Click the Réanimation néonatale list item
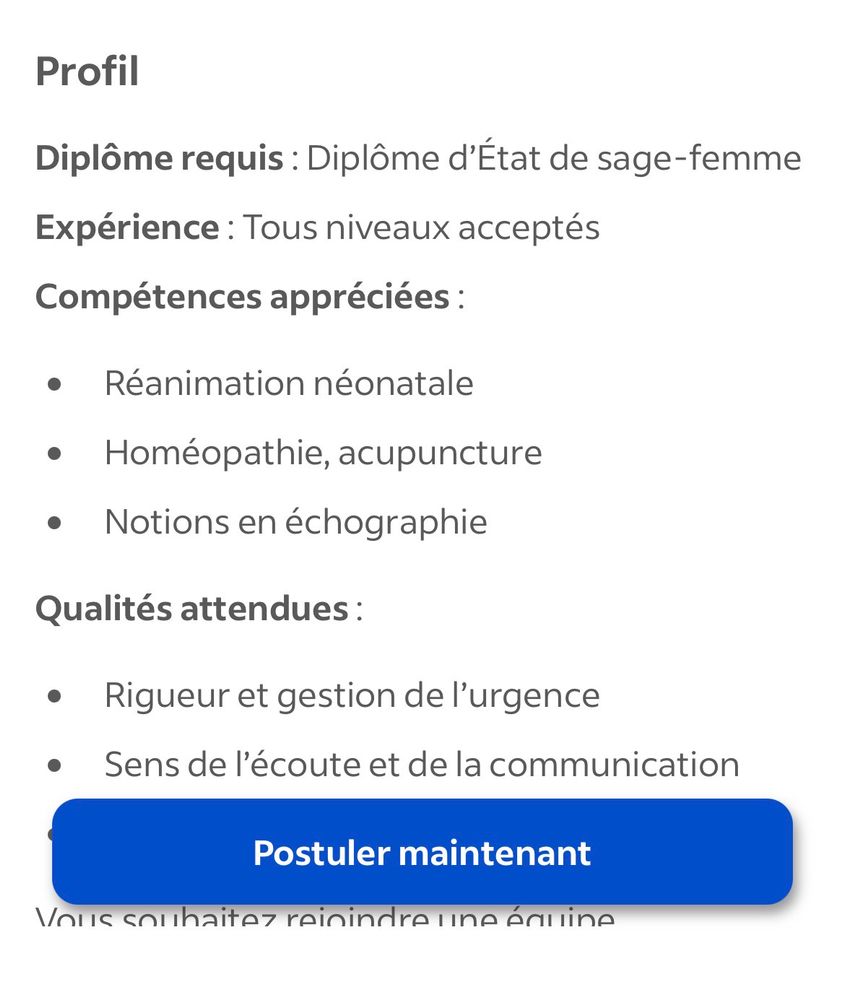 [x=288, y=383]
